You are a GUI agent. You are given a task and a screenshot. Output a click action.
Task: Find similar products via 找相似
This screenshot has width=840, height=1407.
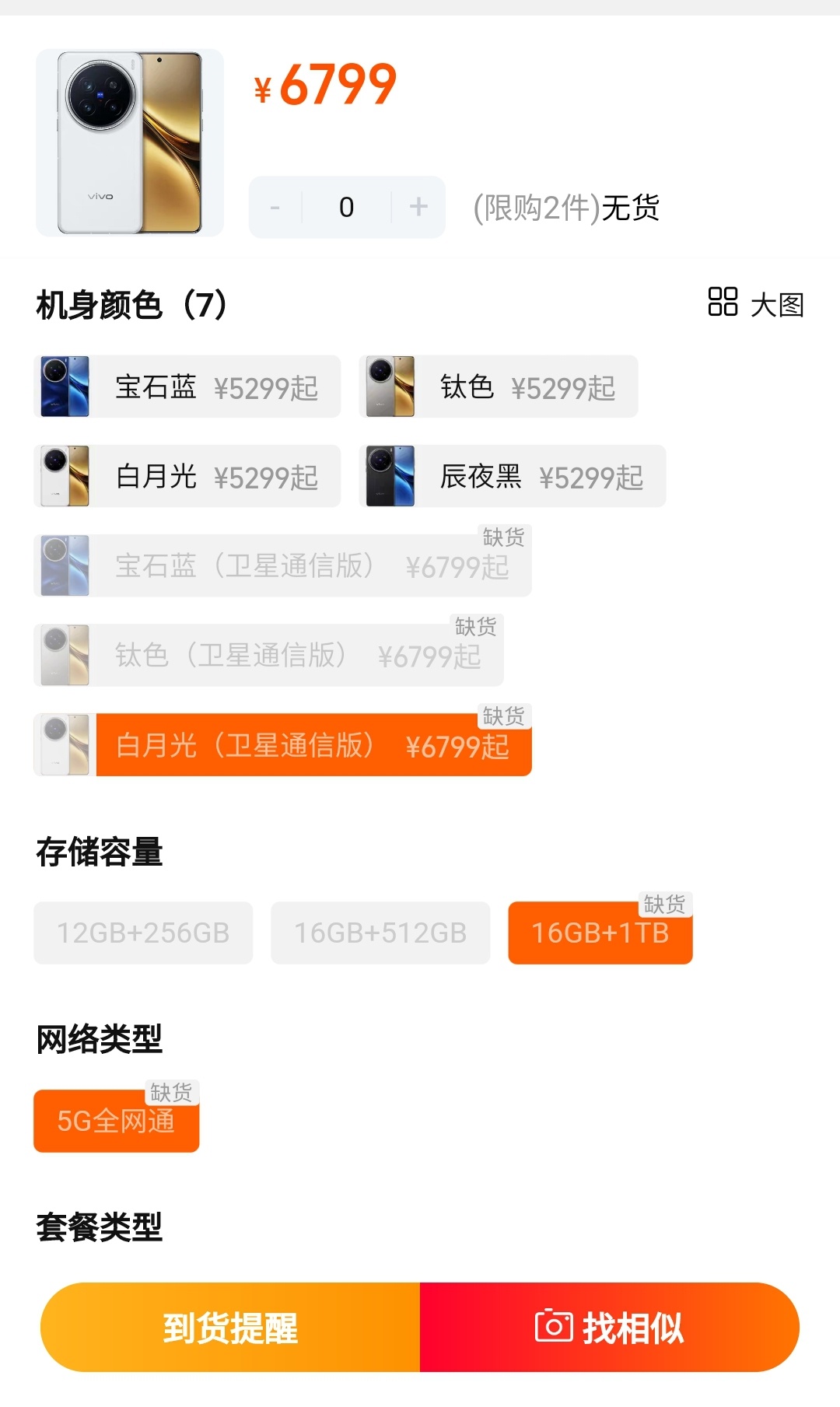point(609,1327)
